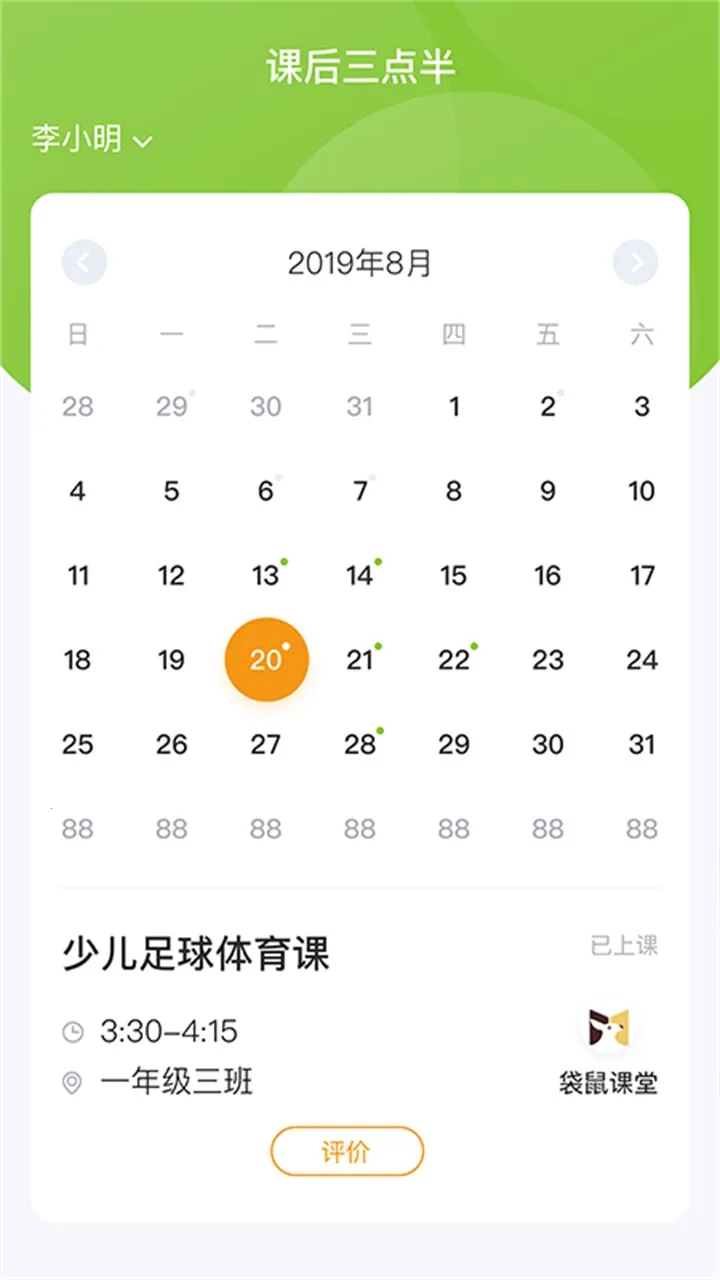Select date 28 with the green dot

click(360, 744)
